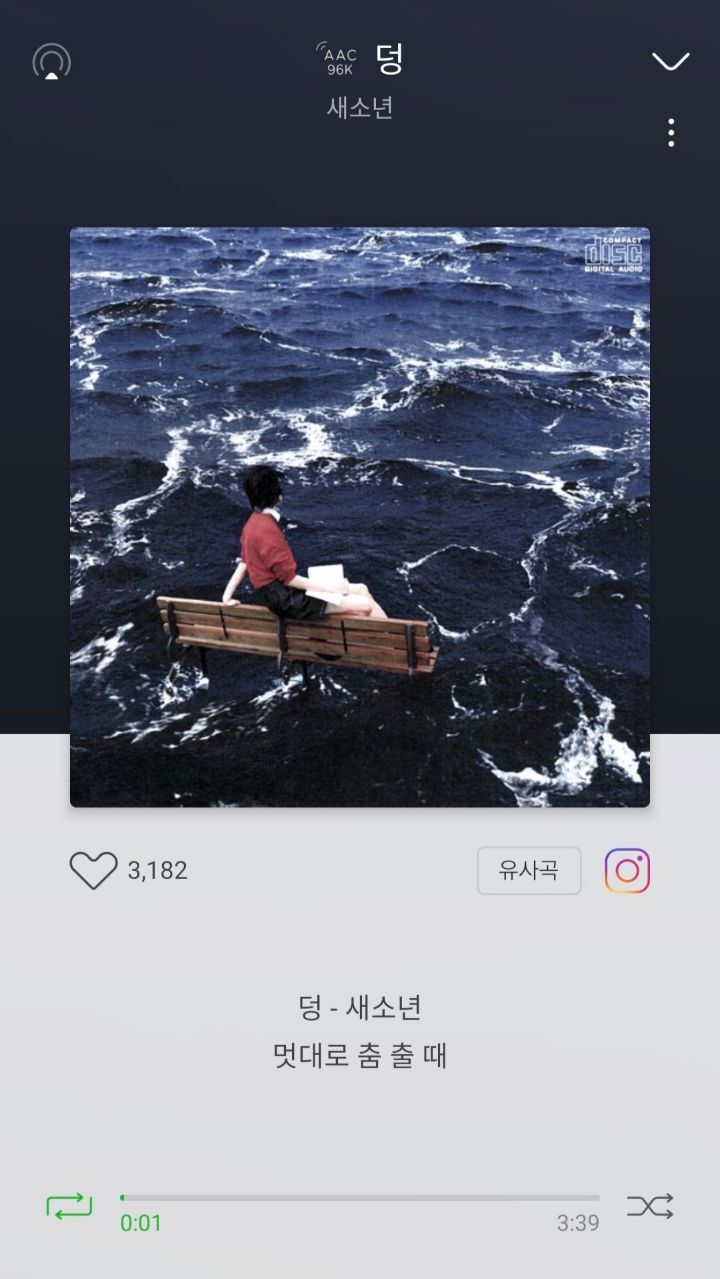720x1279 pixels.
Task: Open artist 새소년 under the song title
Action: (360, 108)
